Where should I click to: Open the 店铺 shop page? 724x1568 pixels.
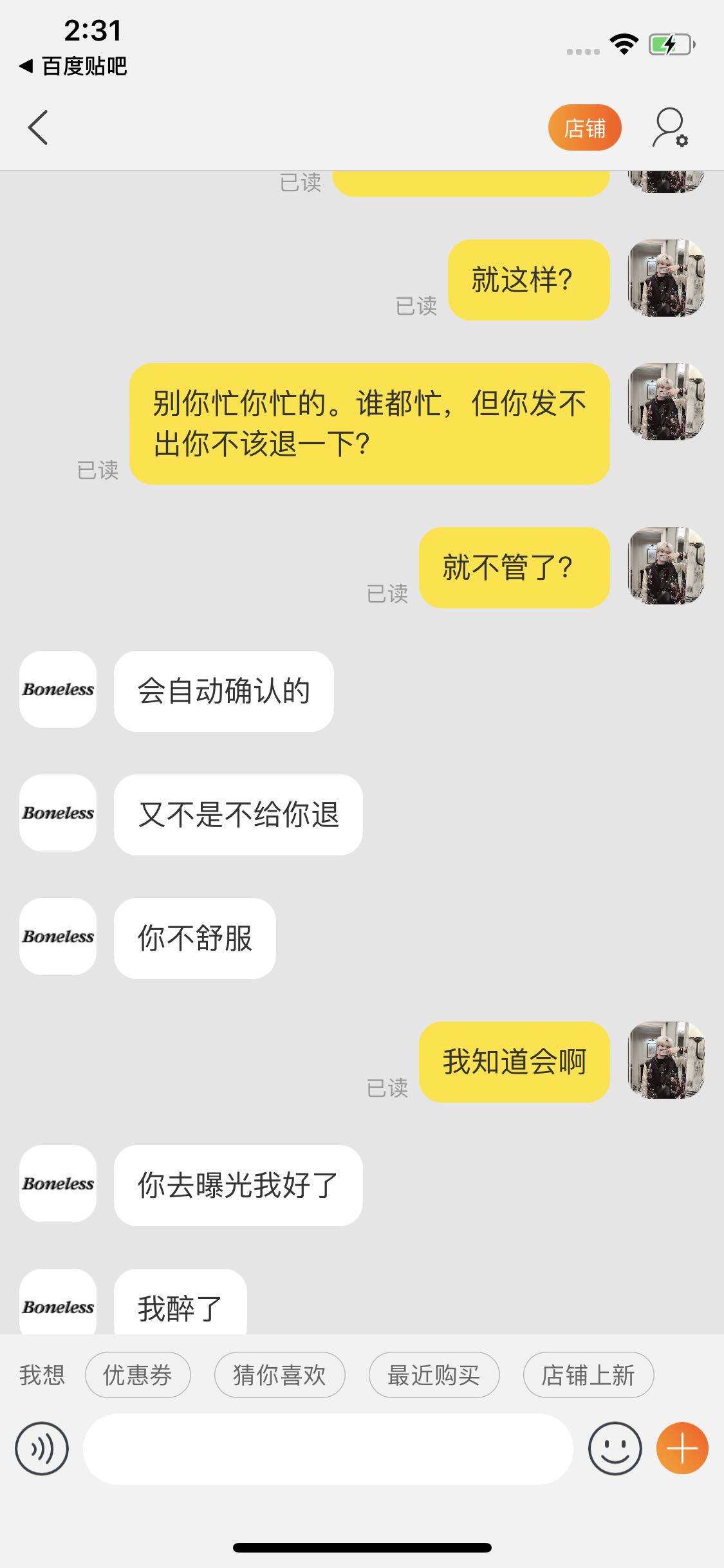click(584, 127)
